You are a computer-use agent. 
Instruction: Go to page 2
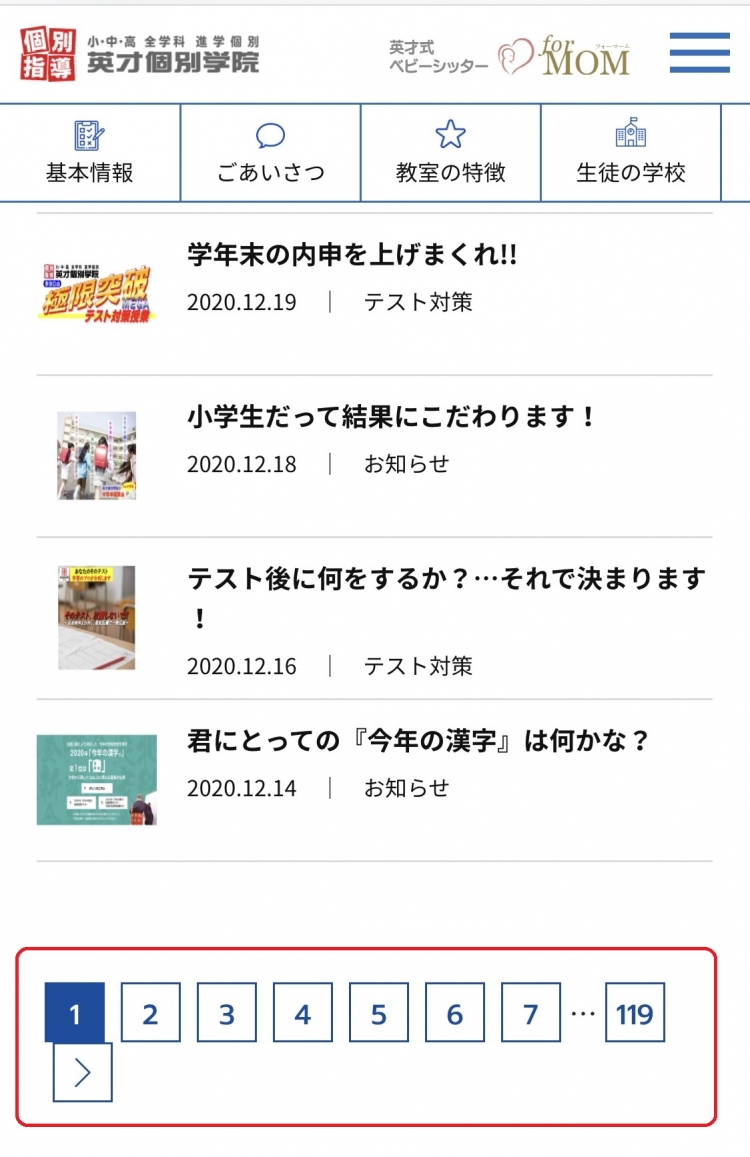tap(150, 1013)
